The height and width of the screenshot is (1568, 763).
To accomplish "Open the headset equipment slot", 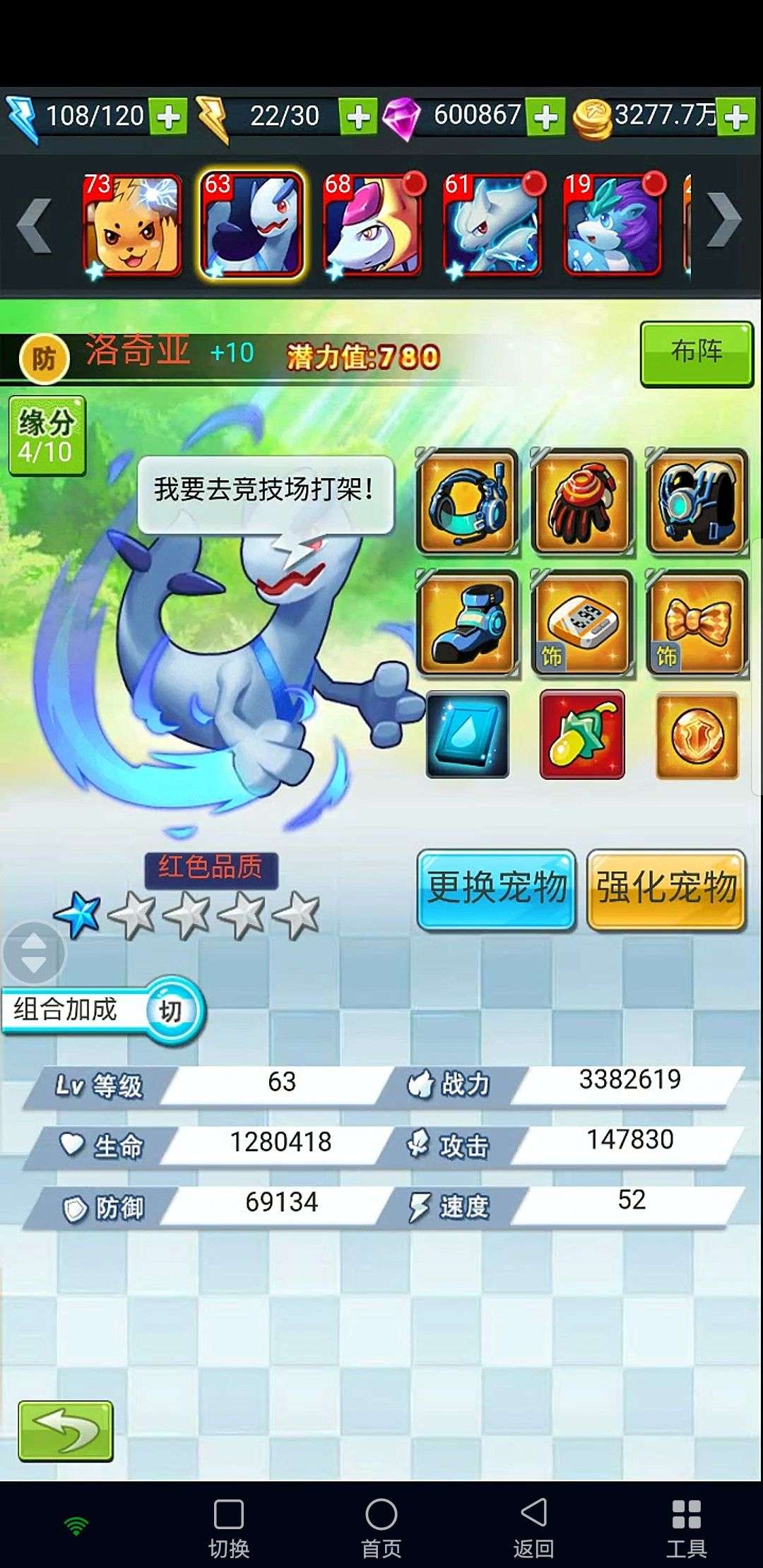I will coord(467,502).
